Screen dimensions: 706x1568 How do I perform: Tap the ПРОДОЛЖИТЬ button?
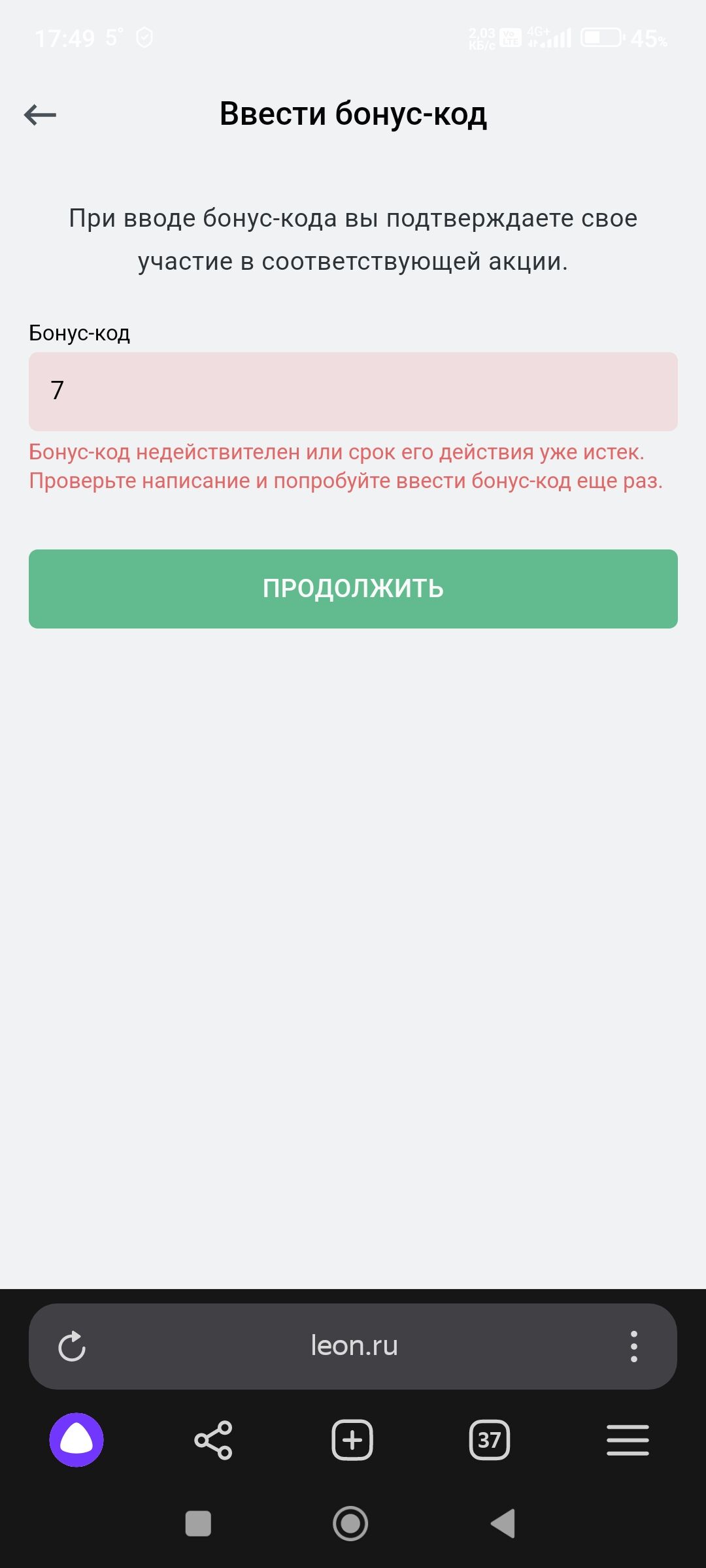(x=353, y=589)
